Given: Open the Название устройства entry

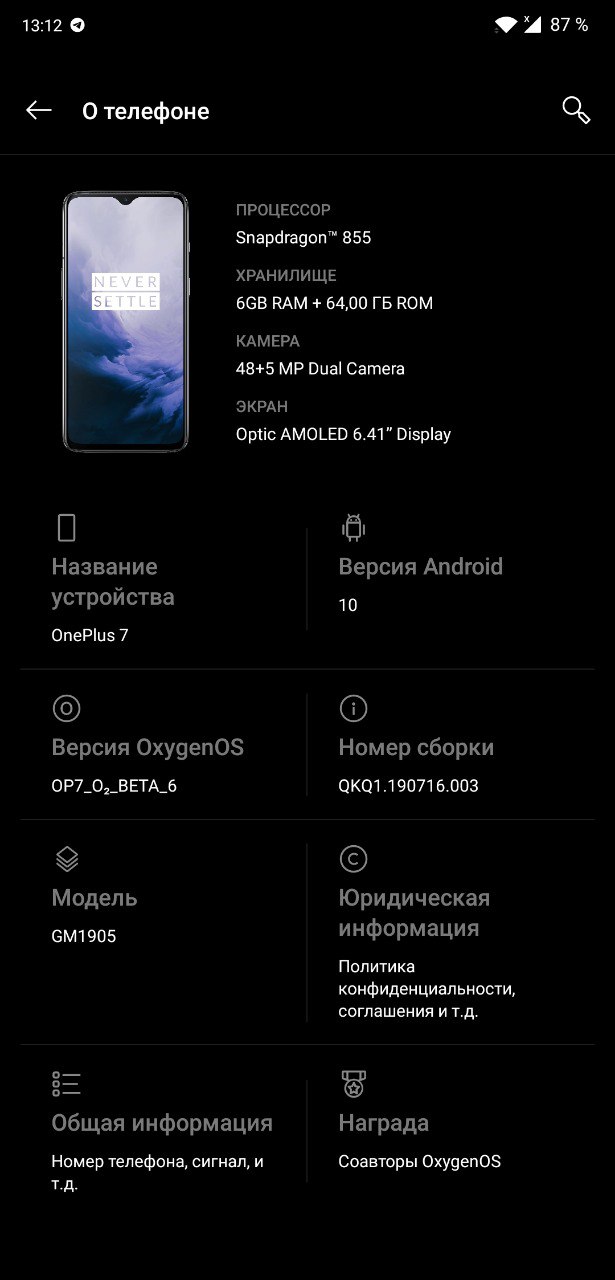Looking at the screenshot, I should 163,579.
